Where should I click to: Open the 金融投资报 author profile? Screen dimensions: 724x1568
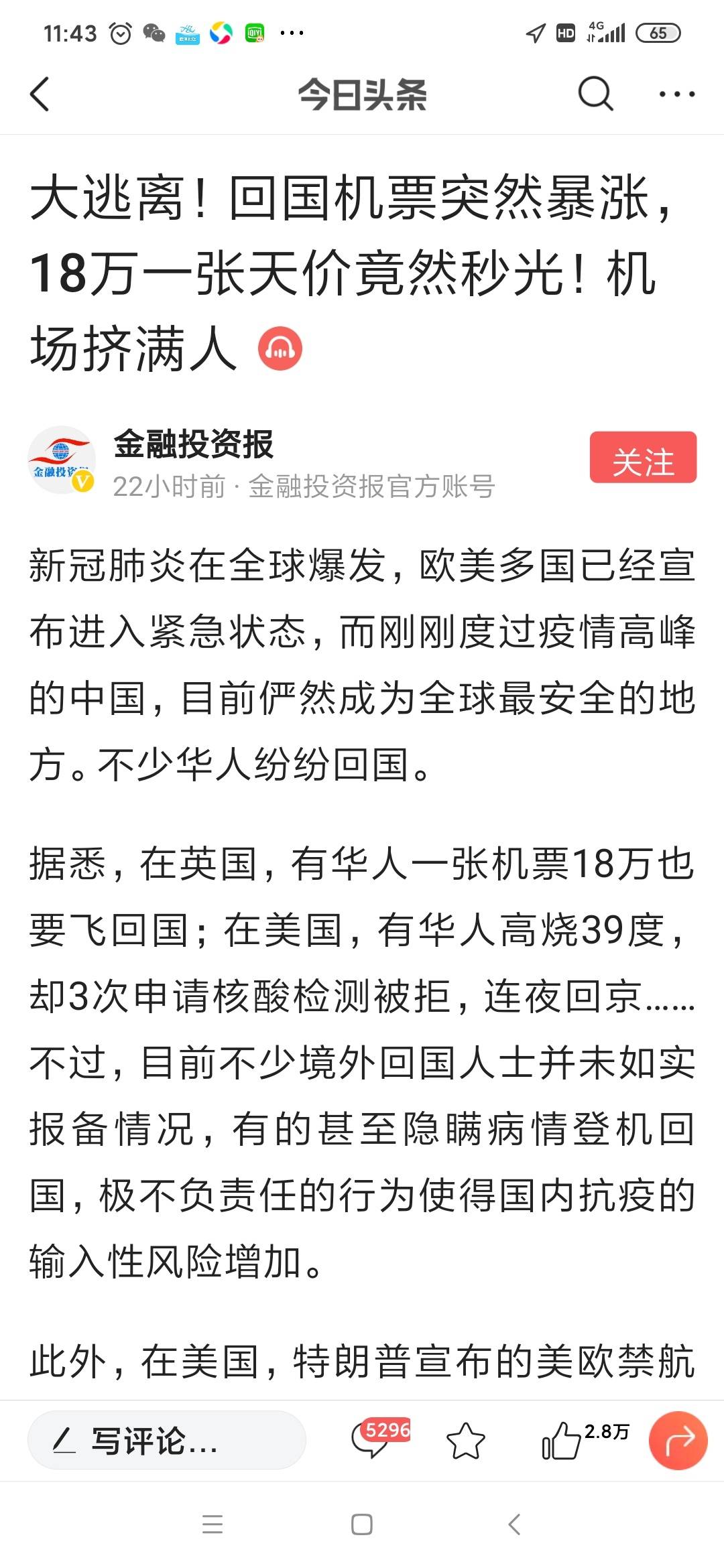194,445
